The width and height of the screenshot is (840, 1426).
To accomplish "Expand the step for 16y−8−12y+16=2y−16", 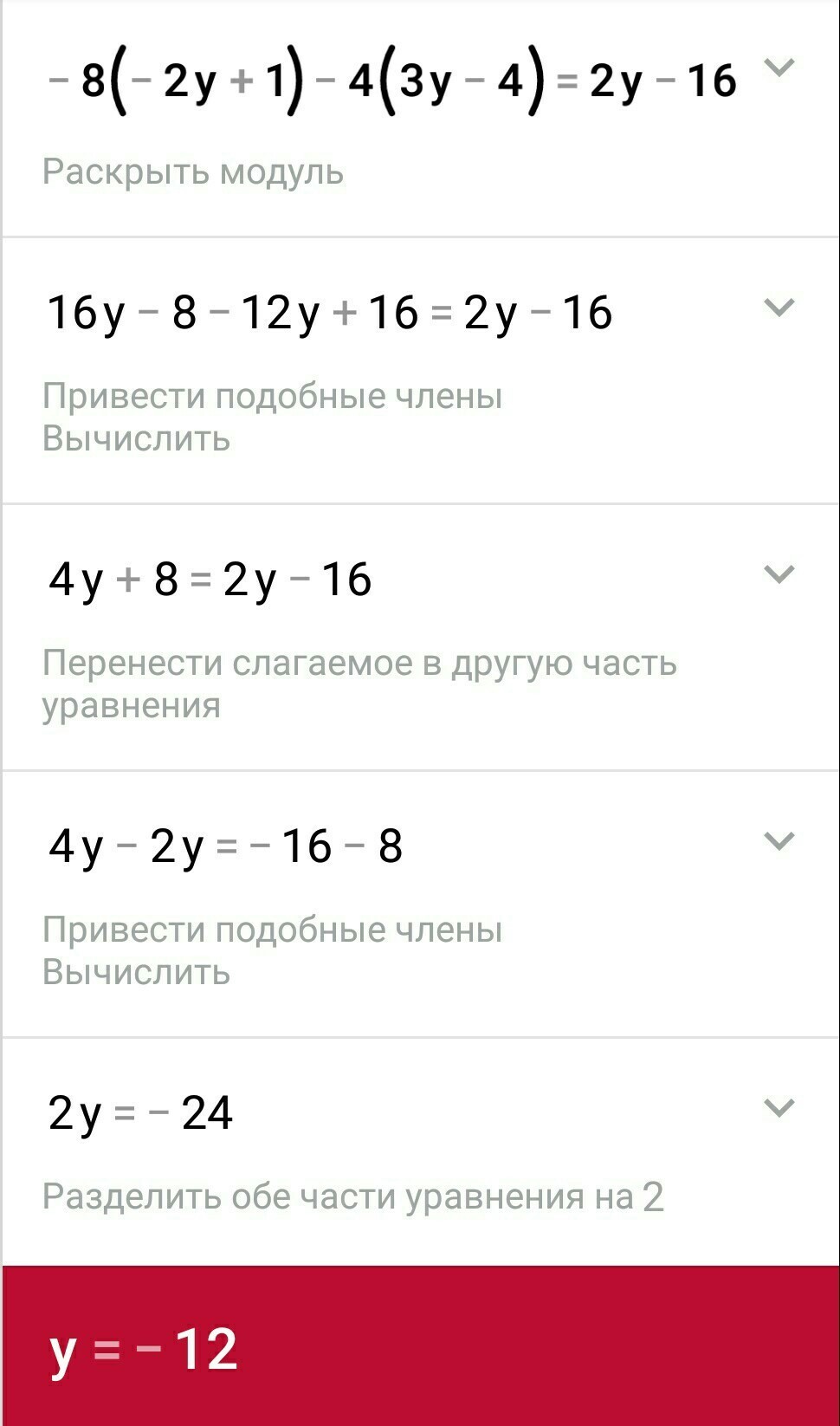I will pos(779,308).
